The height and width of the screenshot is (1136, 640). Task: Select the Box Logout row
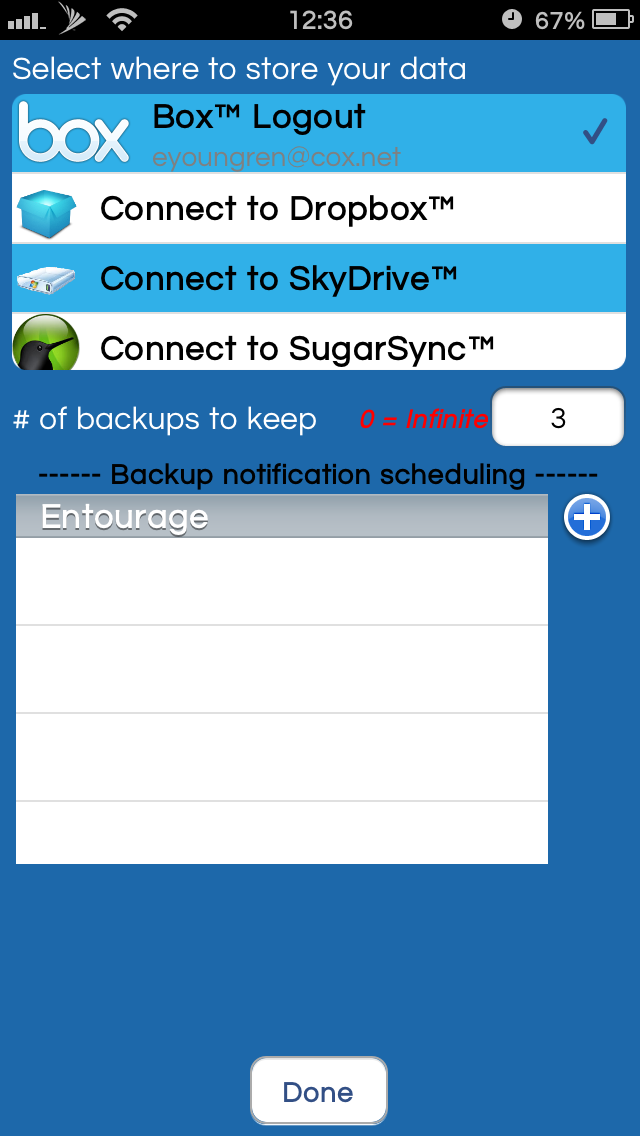click(319, 133)
